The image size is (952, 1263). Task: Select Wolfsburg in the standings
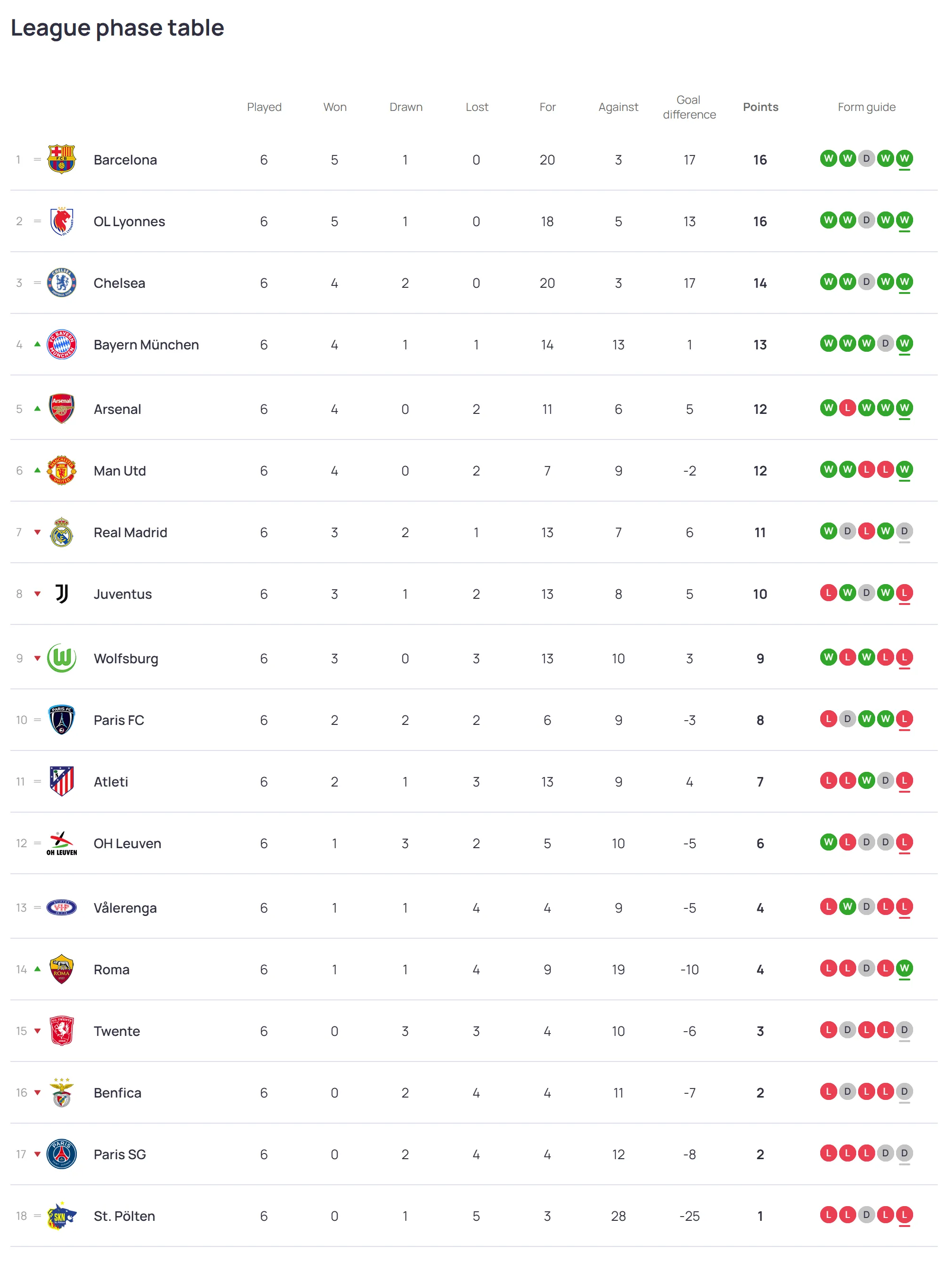pyautogui.click(x=126, y=659)
